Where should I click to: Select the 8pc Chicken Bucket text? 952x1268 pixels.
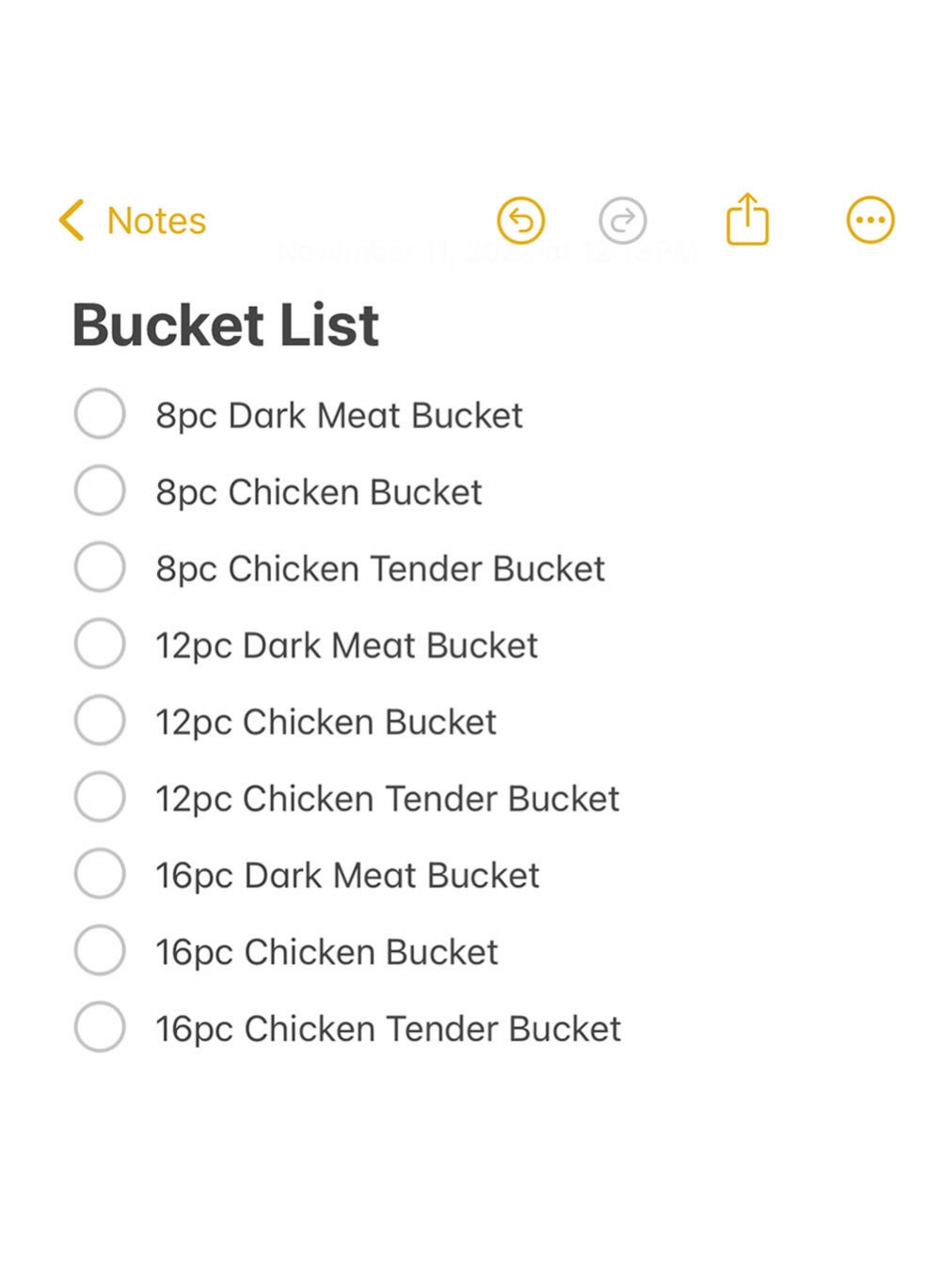[317, 491]
